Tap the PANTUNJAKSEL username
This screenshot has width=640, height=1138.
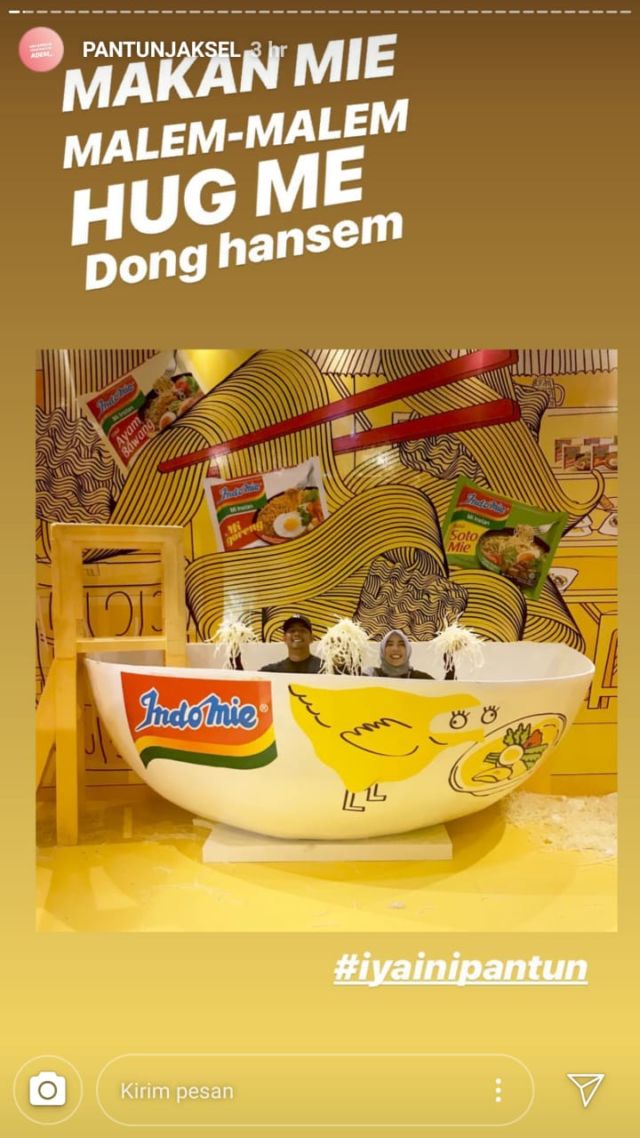pos(160,49)
